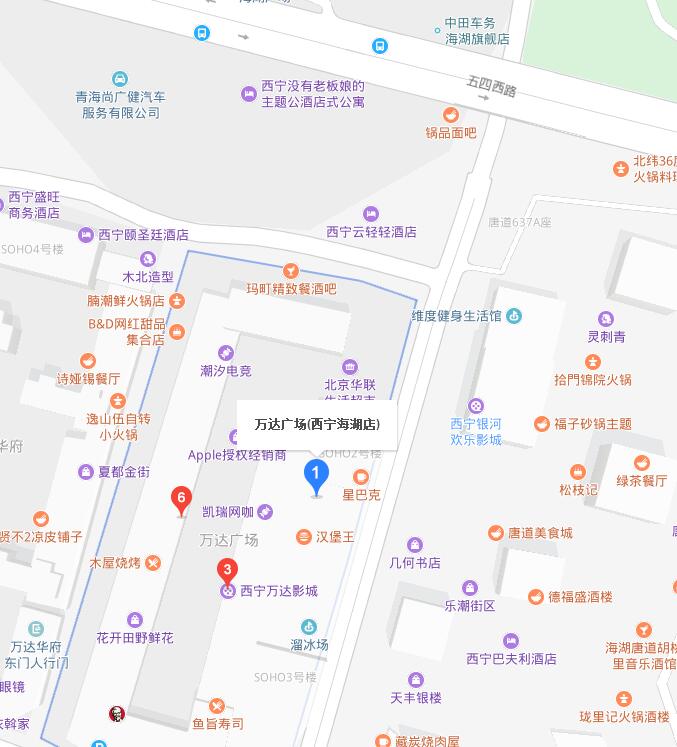The height and width of the screenshot is (747, 677).
Task: Tap the 北京华联生活超市 store point
Action: coord(349,367)
